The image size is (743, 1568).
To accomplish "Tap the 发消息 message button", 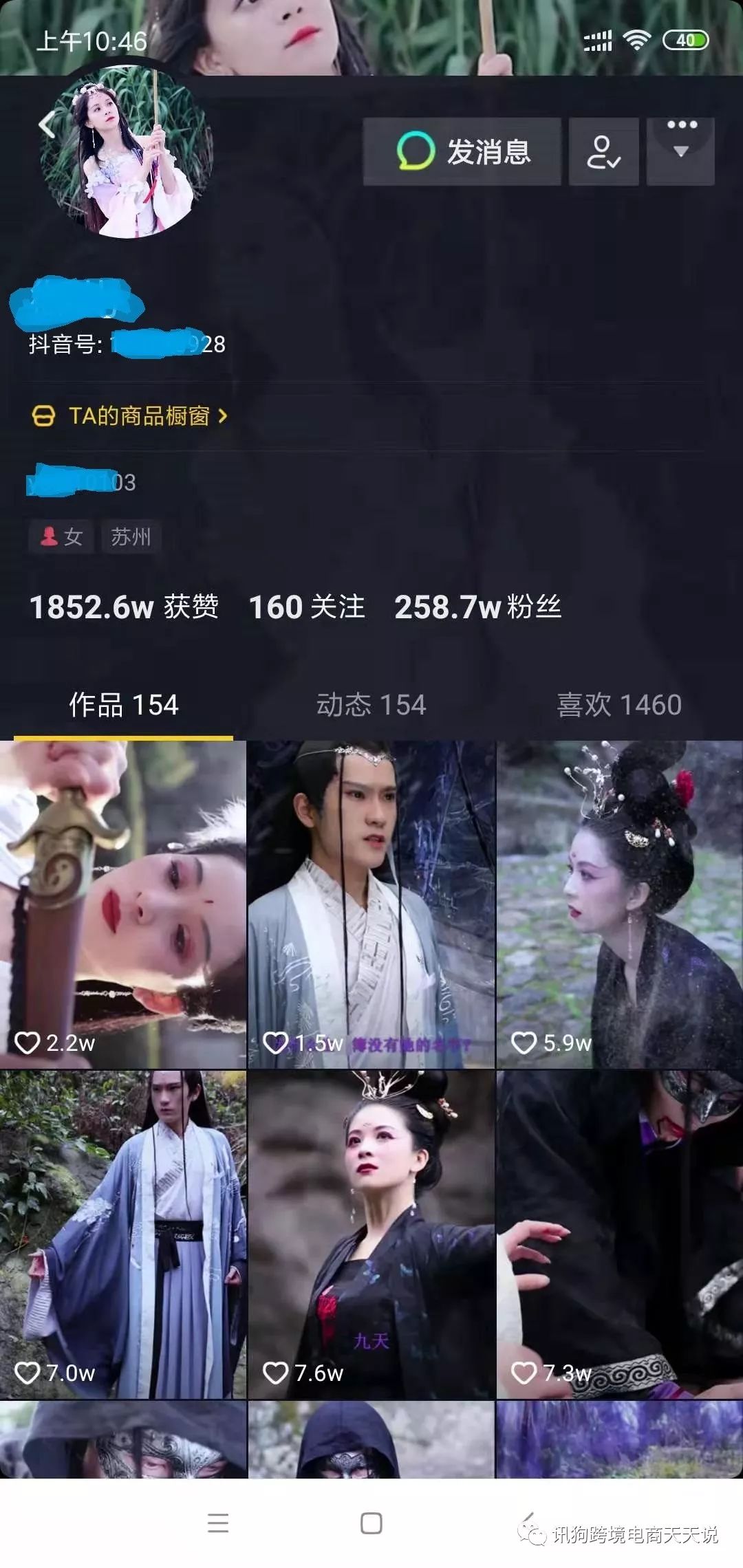I will 462,151.
